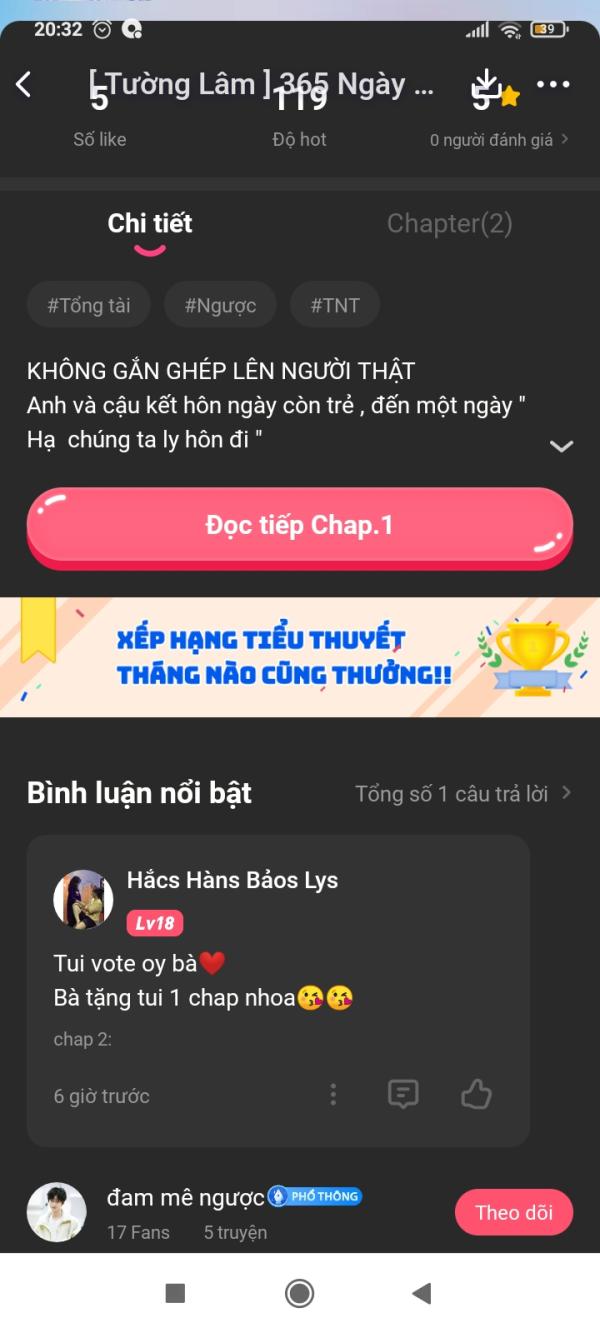This screenshot has width=600, height=1333.
Task: Follow author đam mê ngược with Theo dõi
Action: coord(513,1213)
